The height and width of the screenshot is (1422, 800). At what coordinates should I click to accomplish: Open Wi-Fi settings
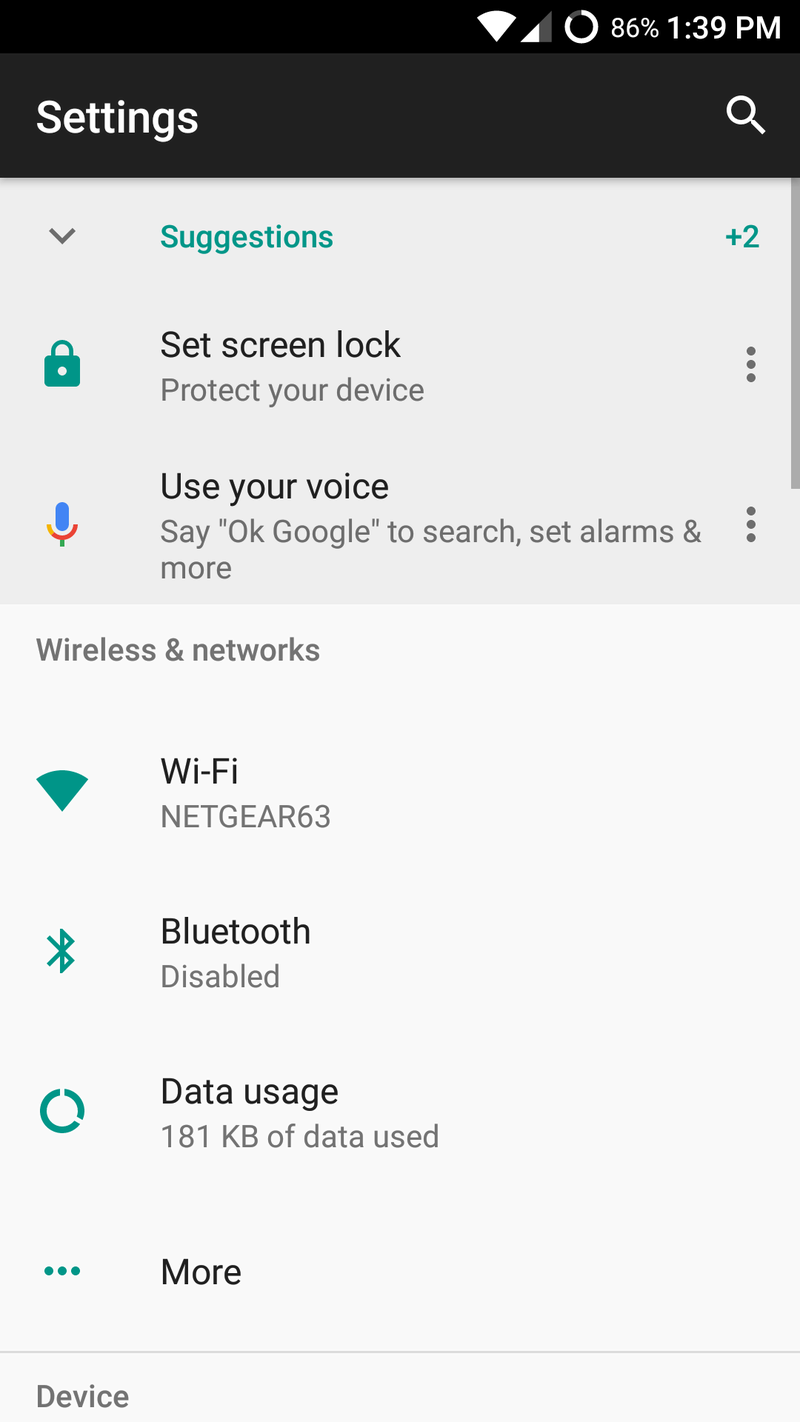point(400,792)
